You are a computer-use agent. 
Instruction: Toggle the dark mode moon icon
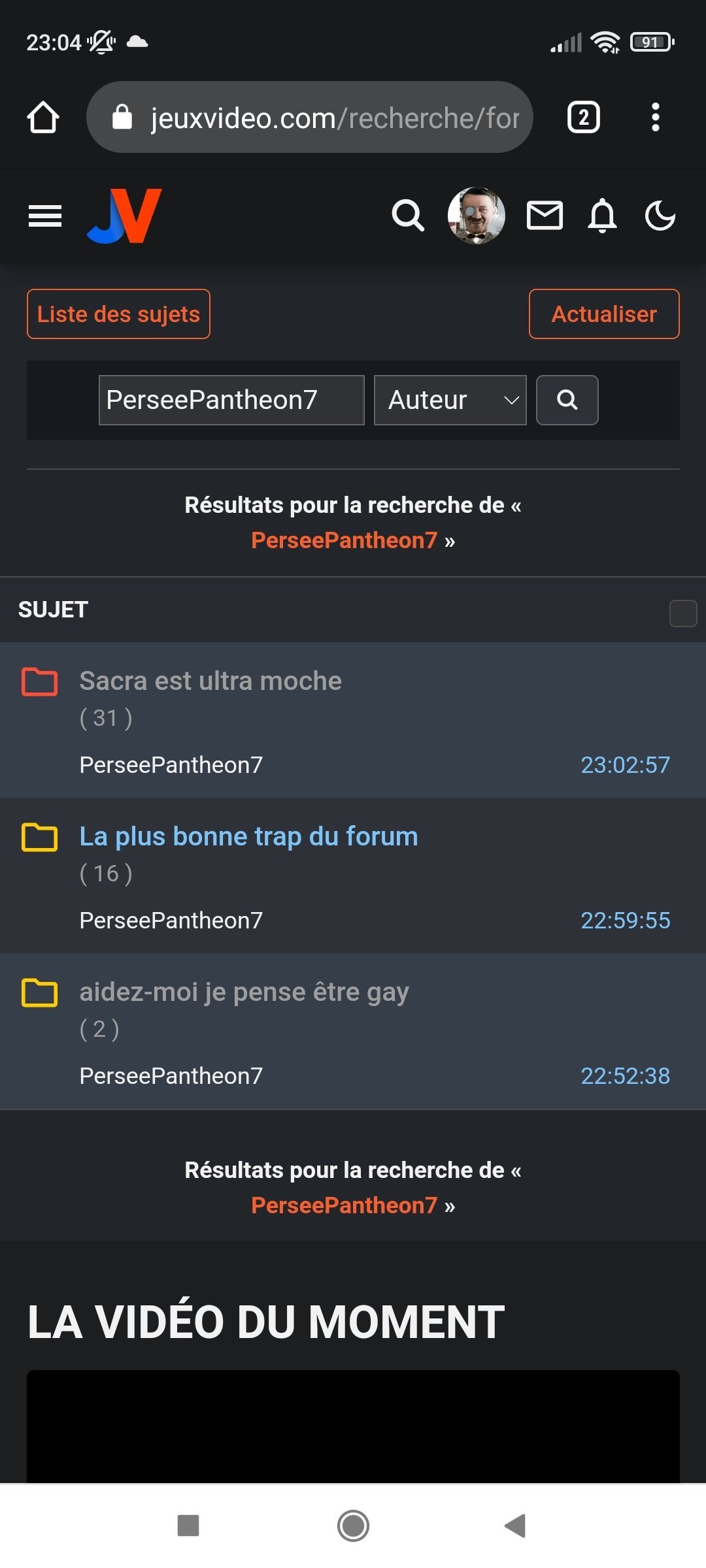point(660,216)
